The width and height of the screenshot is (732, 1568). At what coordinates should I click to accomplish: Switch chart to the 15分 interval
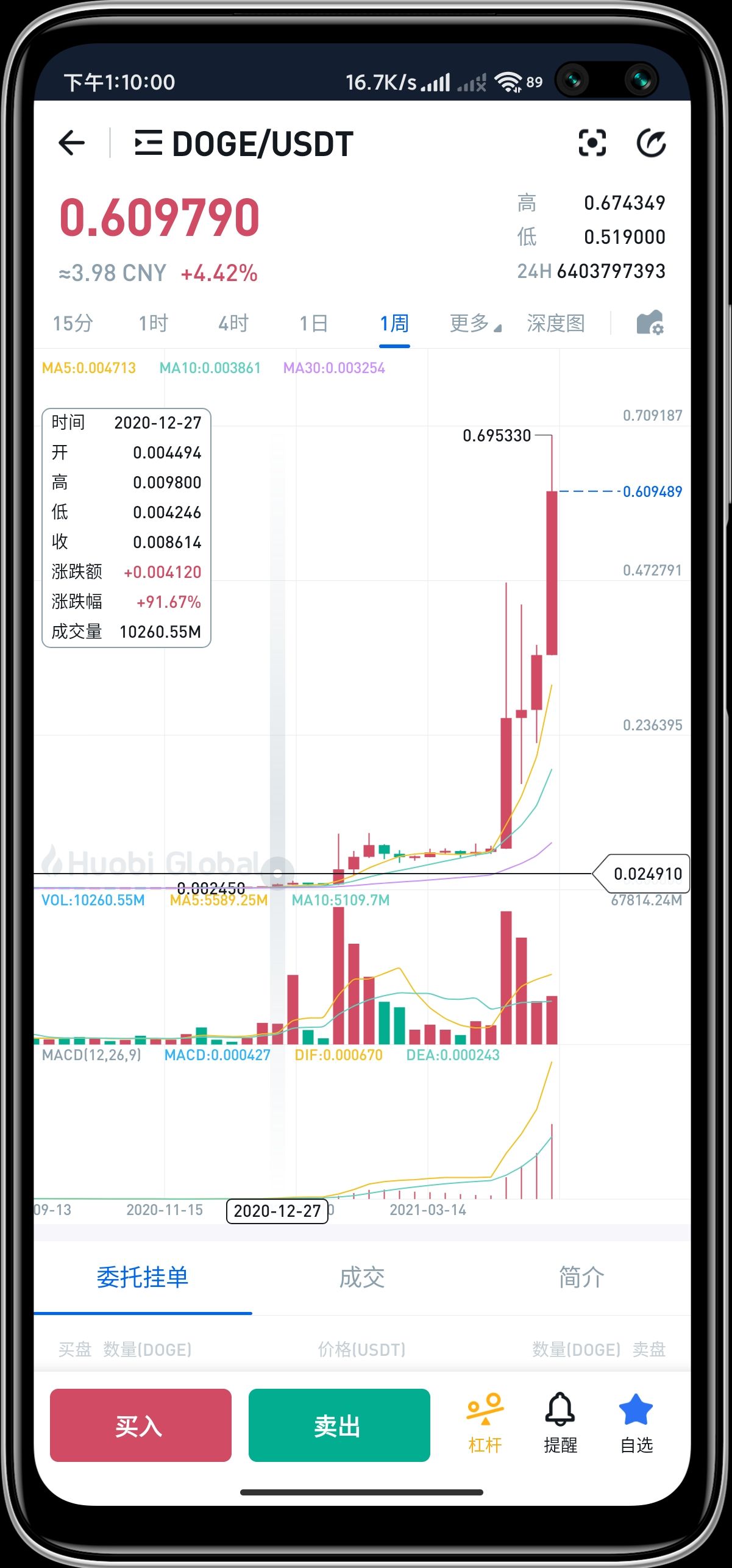tap(73, 323)
